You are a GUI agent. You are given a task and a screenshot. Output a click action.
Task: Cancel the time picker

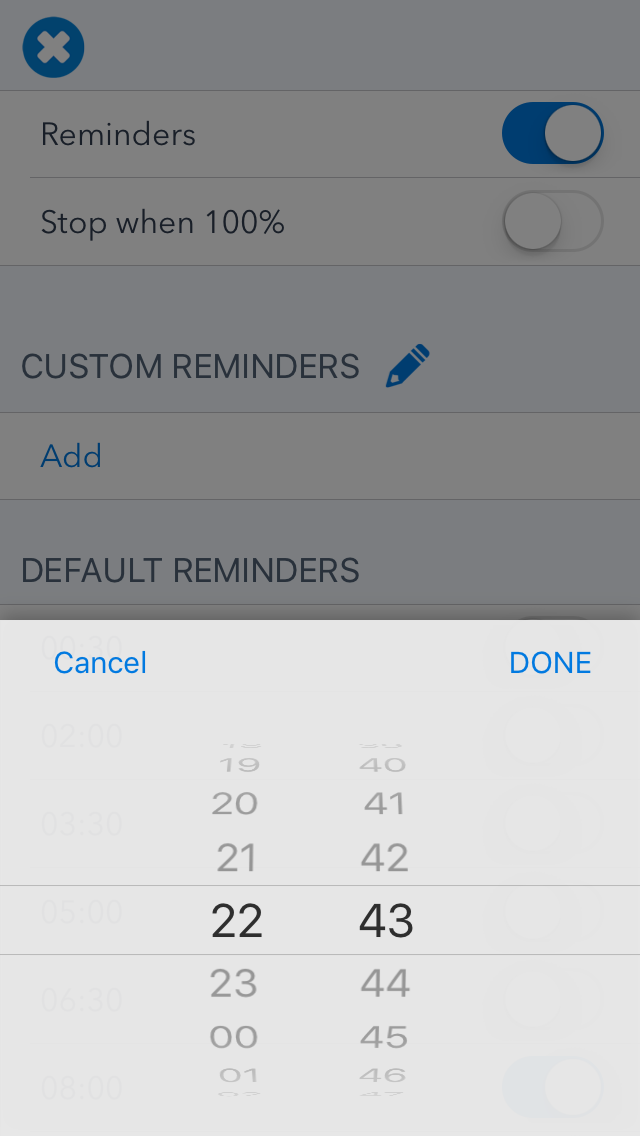(x=100, y=663)
